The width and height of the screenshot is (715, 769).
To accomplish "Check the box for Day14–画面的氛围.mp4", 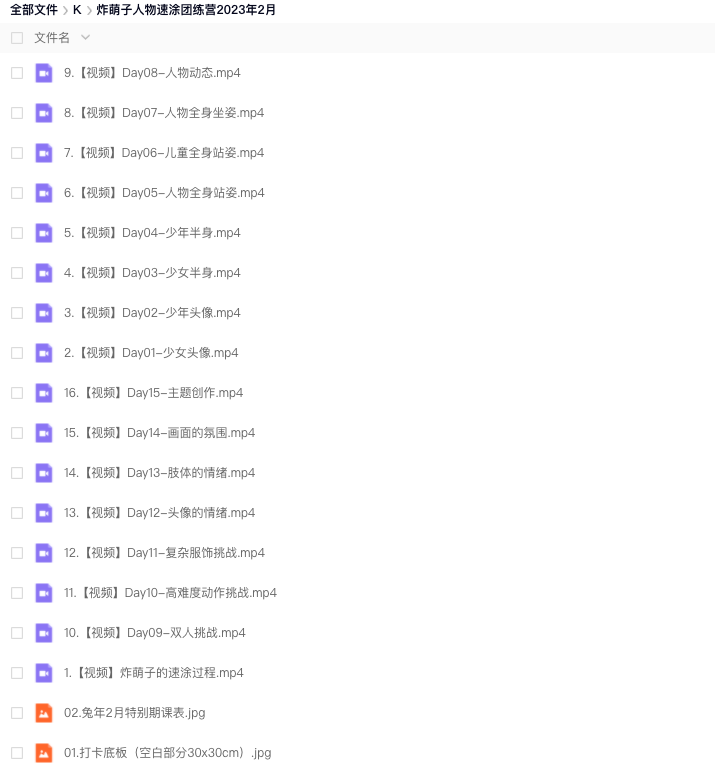I will click(17, 433).
